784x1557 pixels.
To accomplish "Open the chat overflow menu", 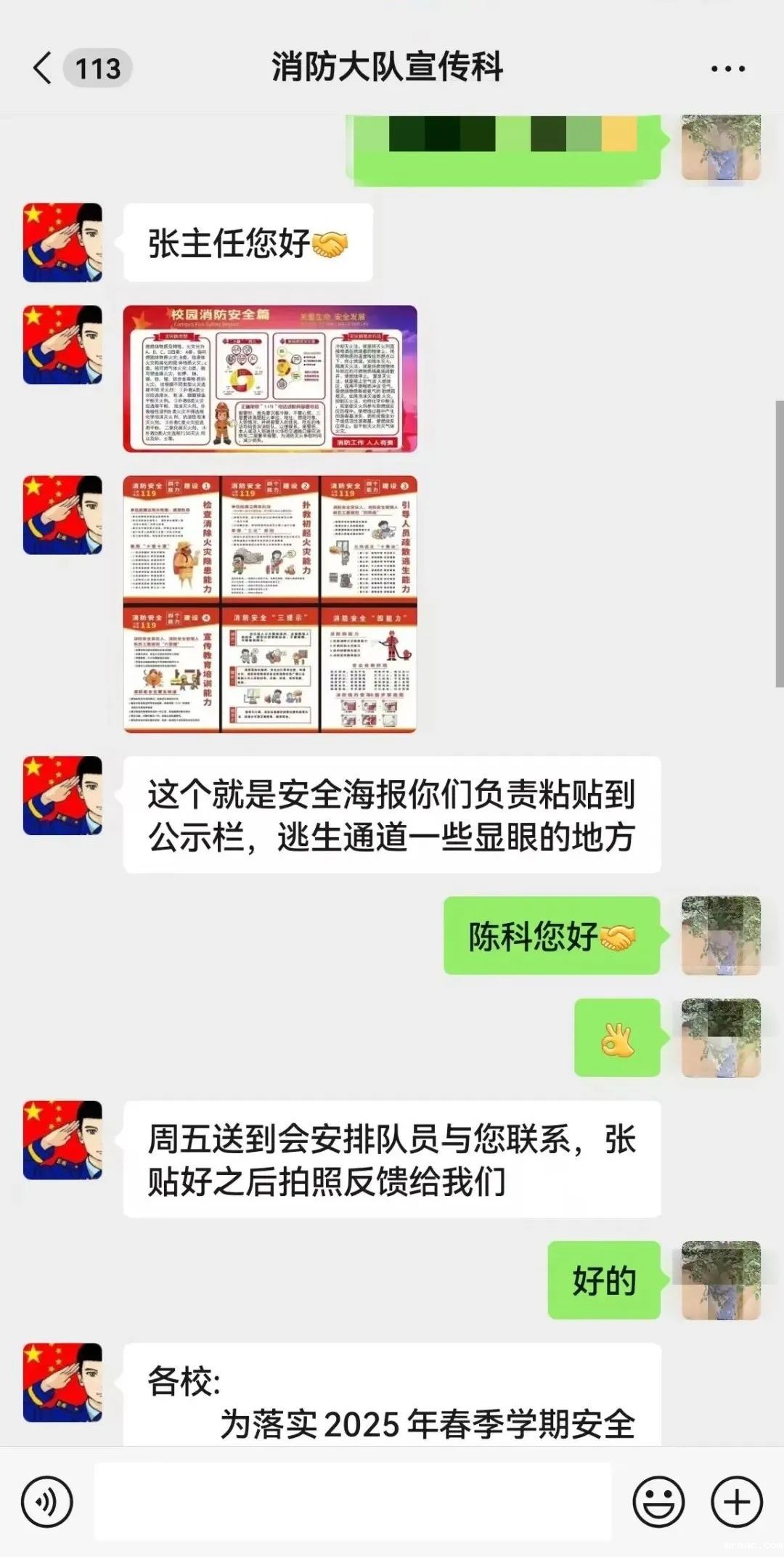I will 727,69.
